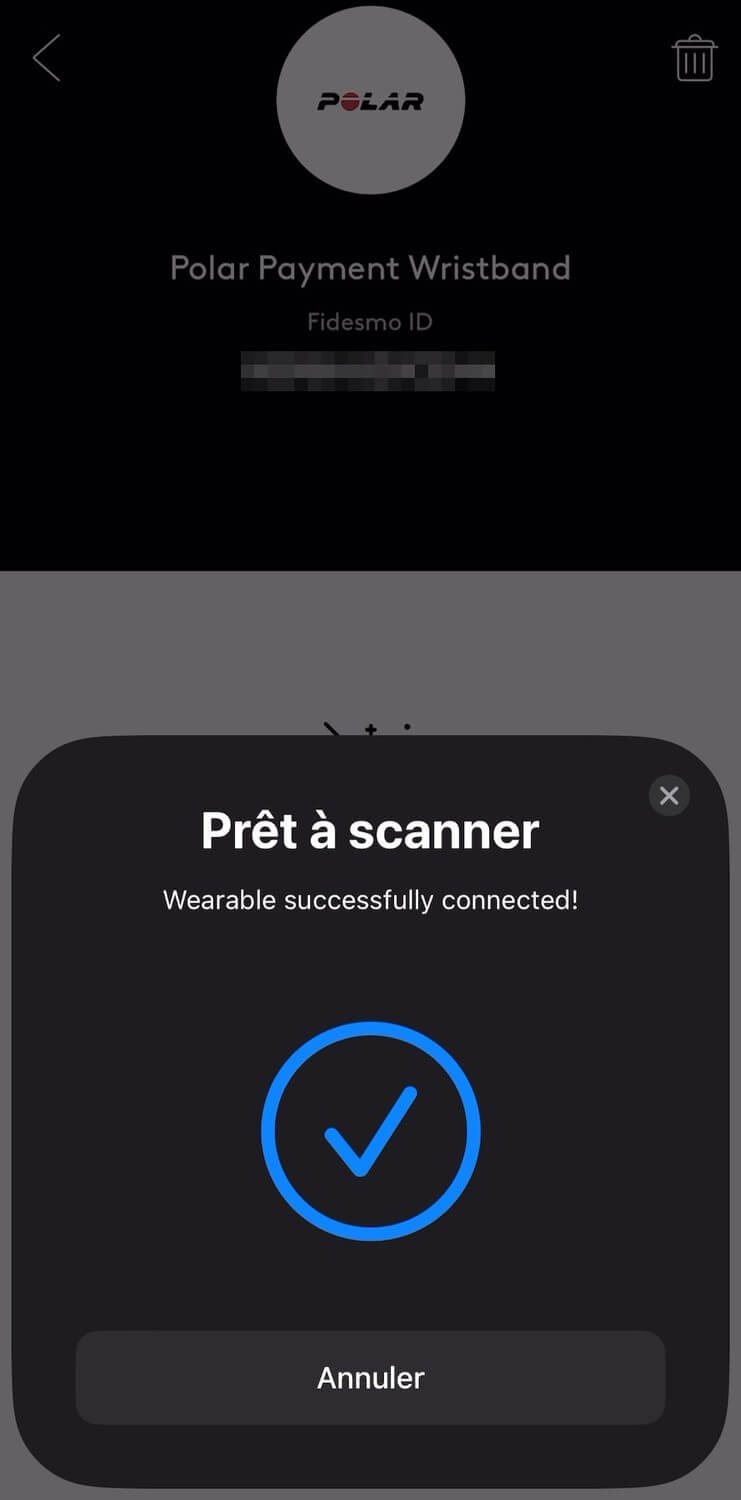Go back with the top-left arrow
The image size is (741, 1500).
click(47, 58)
